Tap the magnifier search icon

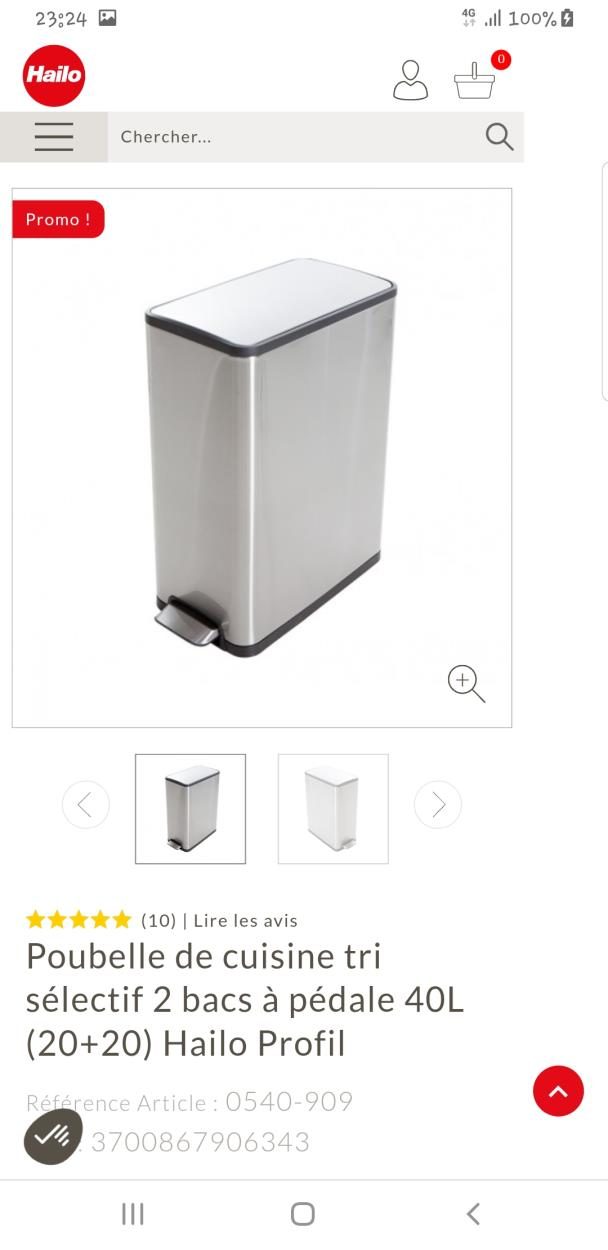coord(499,137)
